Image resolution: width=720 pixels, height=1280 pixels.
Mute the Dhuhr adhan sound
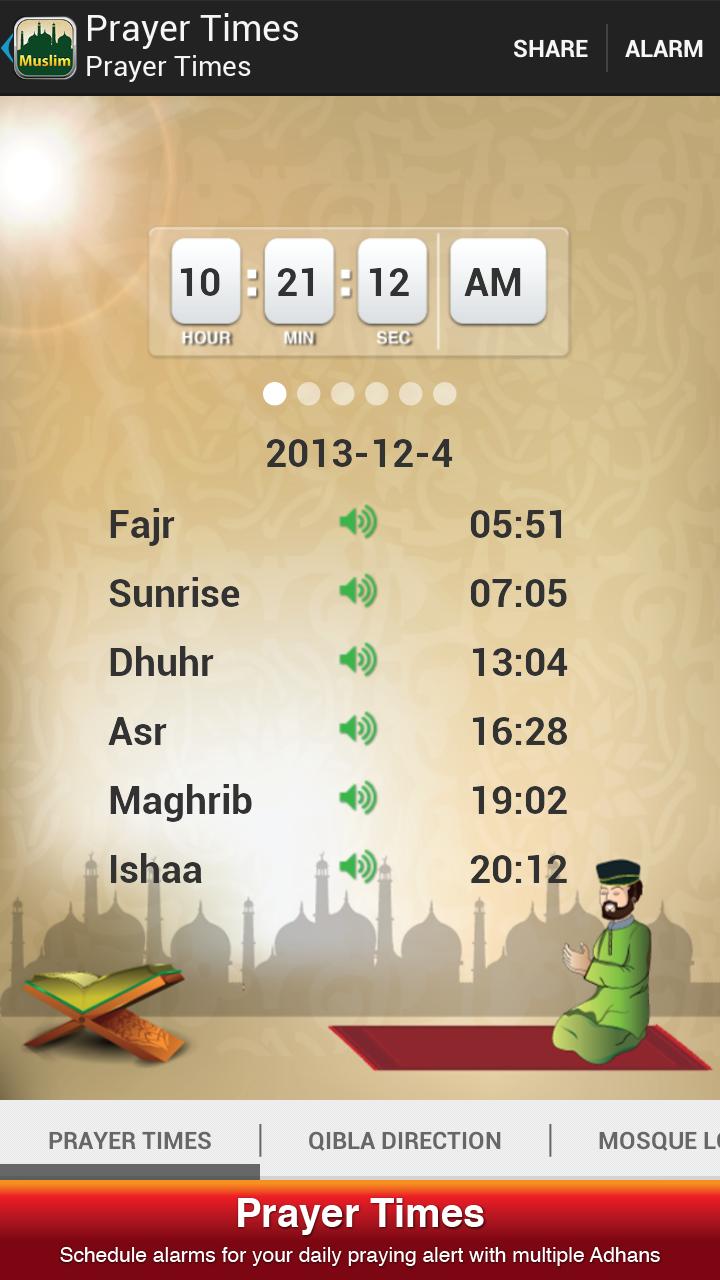tap(358, 660)
